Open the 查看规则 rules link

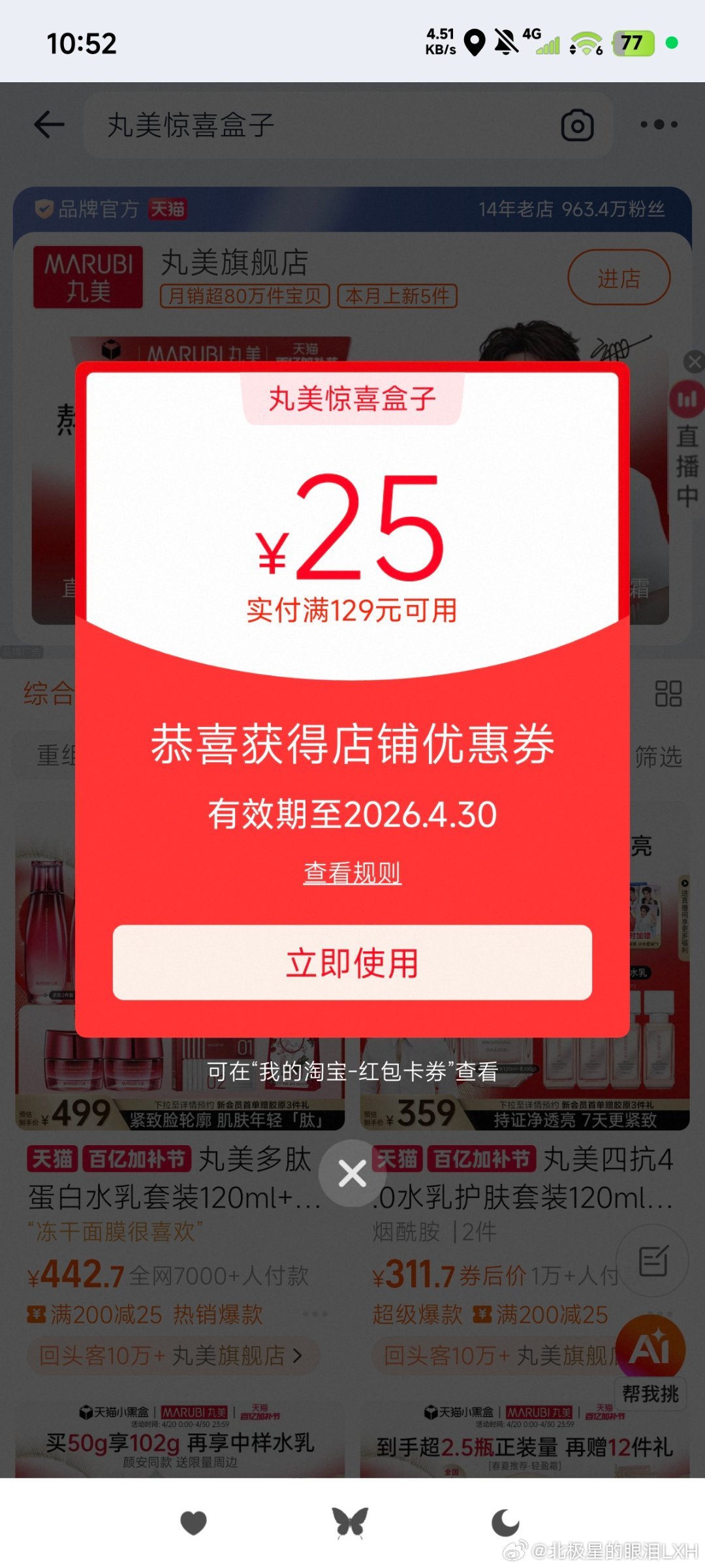(352, 872)
